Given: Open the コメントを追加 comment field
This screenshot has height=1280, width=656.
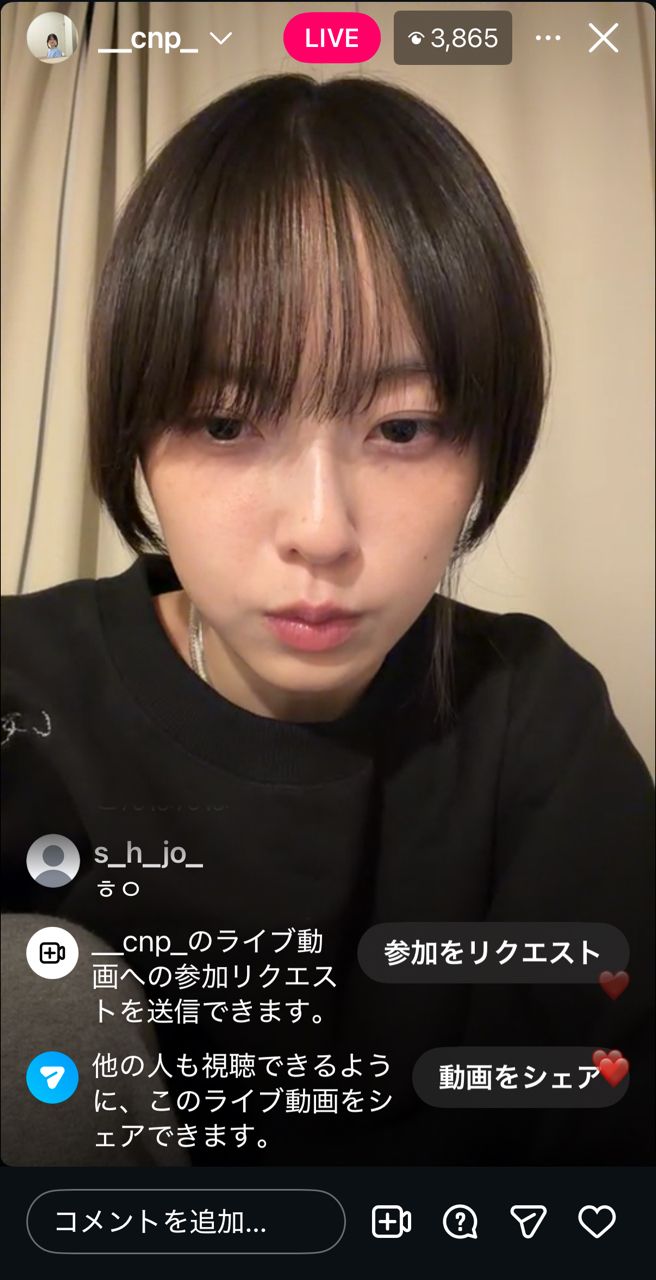Looking at the screenshot, I should [185, 1221].
